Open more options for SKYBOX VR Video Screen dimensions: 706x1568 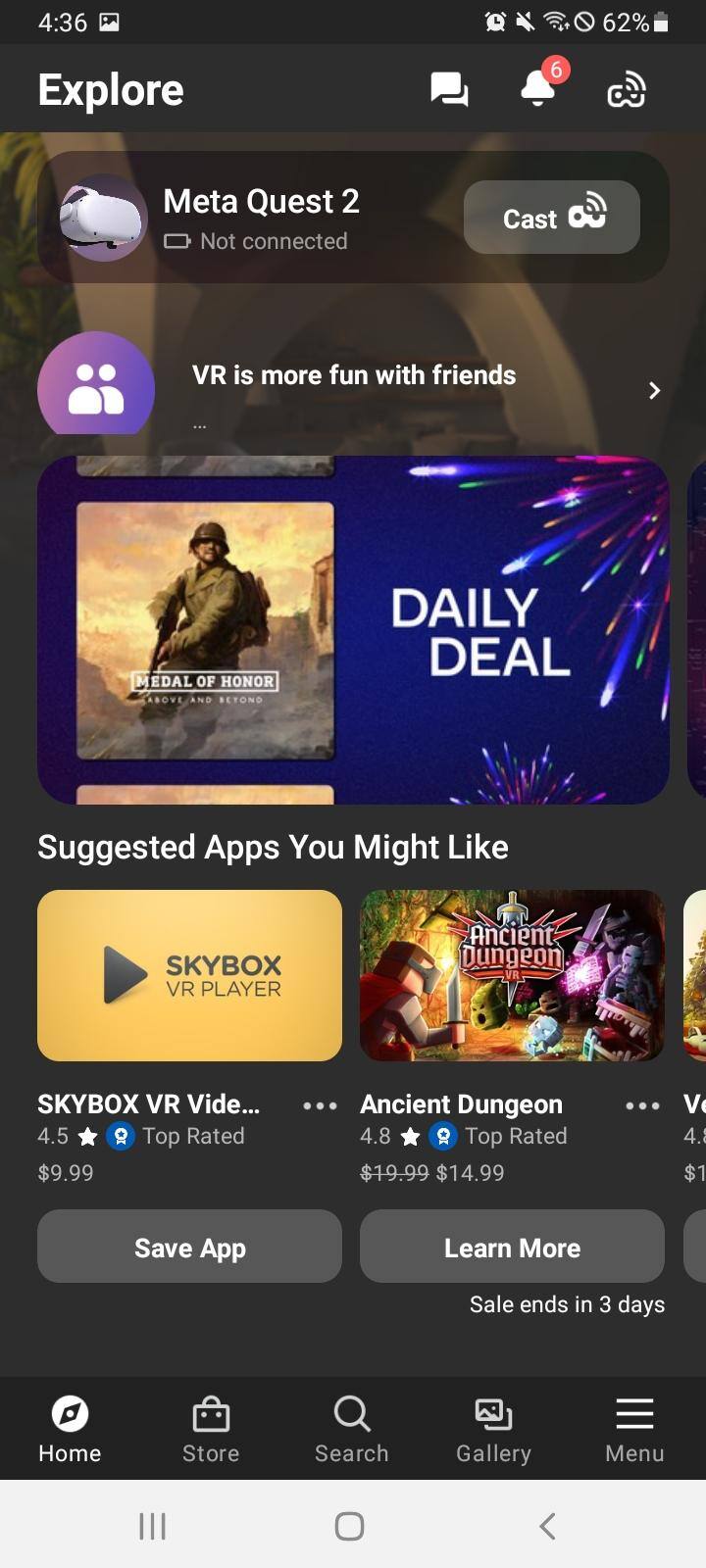[x=320, y=1105]
